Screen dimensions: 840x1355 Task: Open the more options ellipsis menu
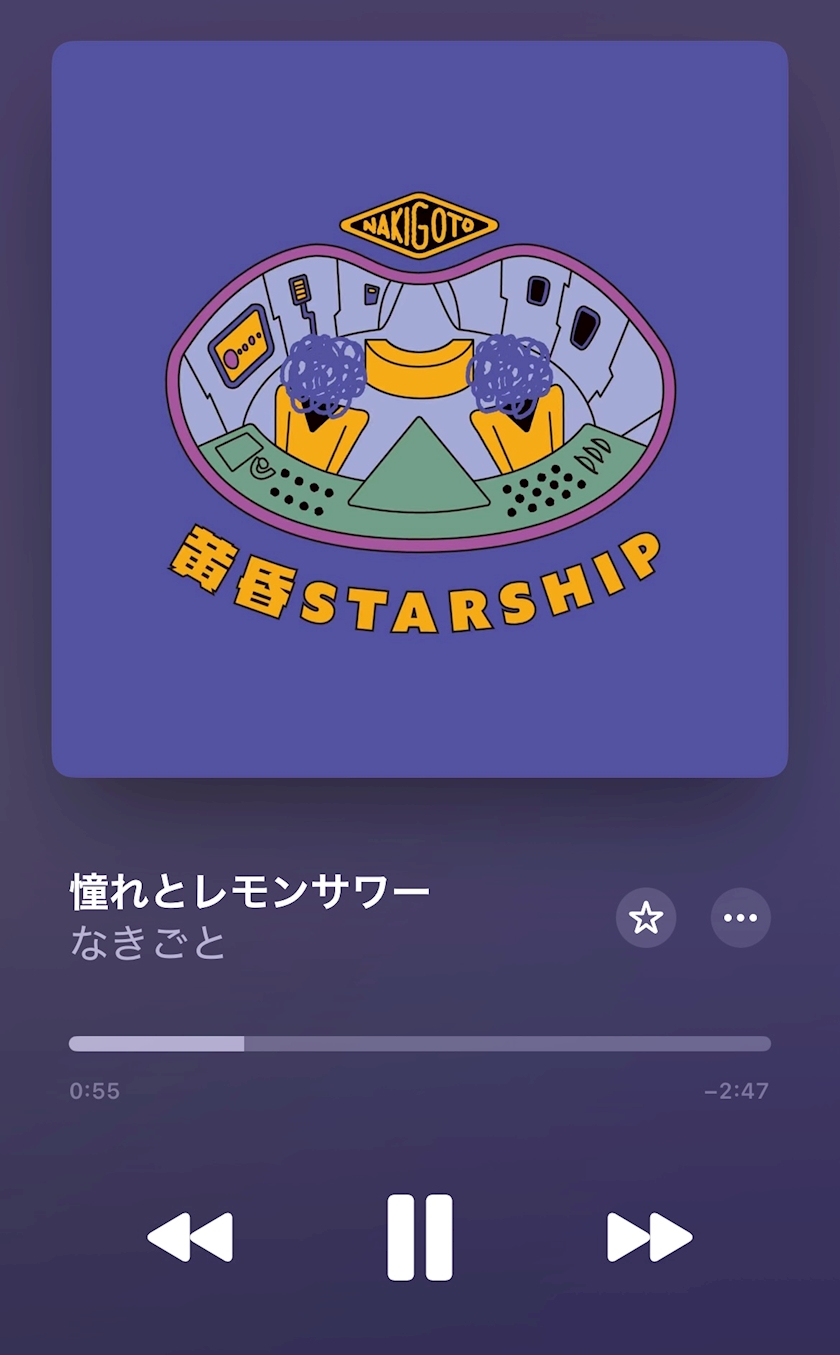[740, 917]
